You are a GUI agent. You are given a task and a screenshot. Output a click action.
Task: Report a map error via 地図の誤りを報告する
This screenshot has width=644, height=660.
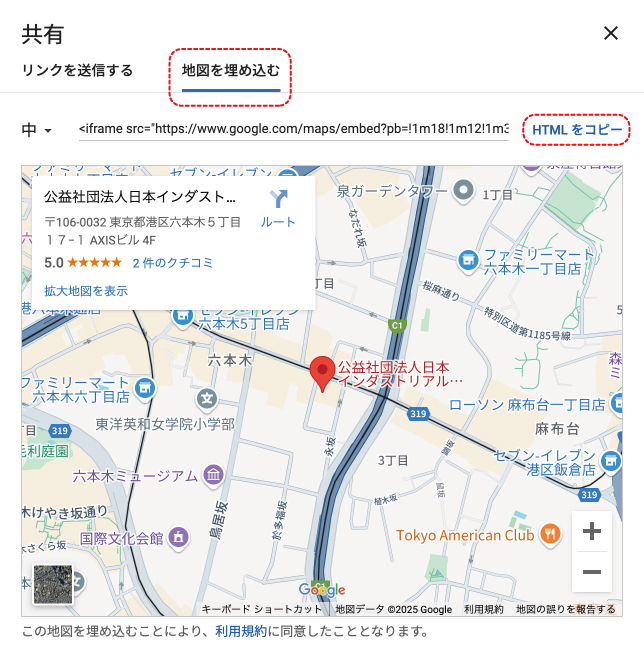click(x=566, y=609)
